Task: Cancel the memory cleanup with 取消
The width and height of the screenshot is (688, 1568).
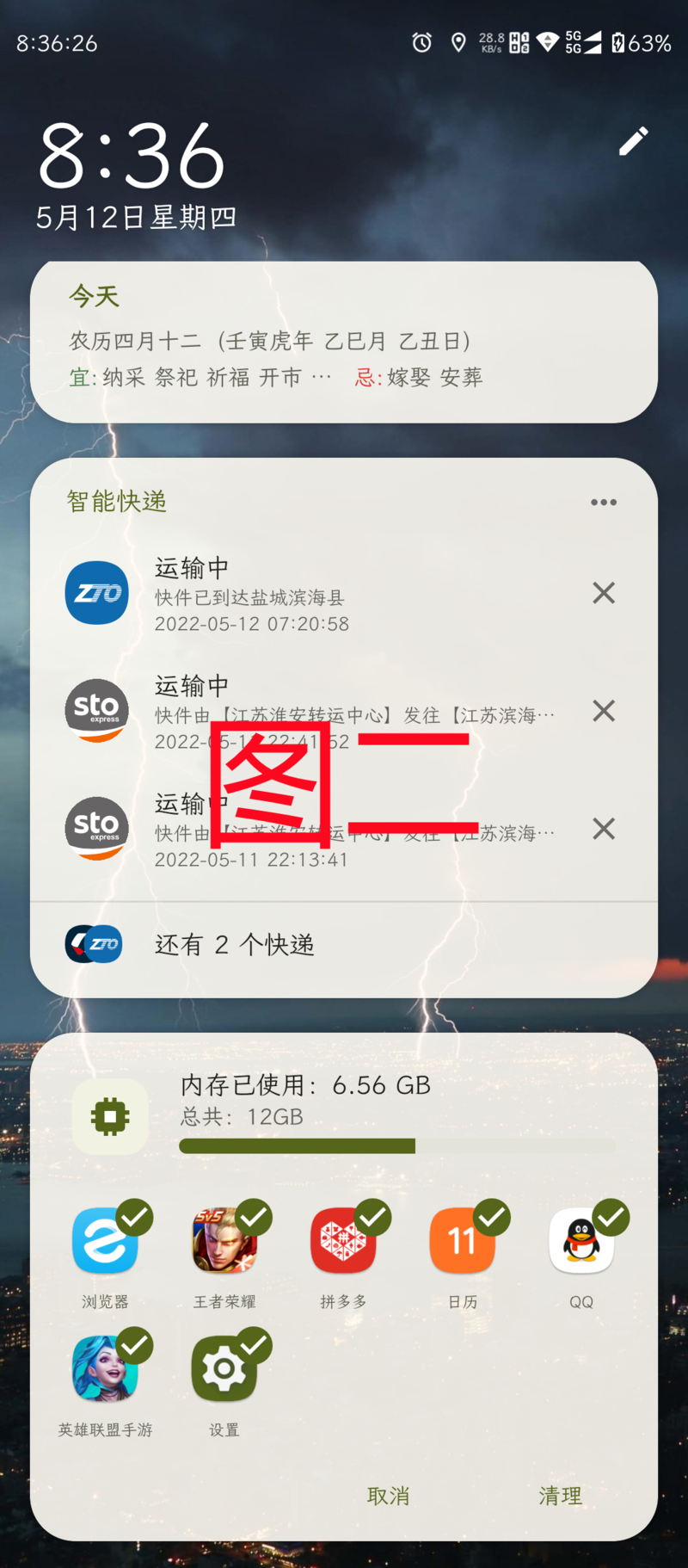Action: 388,1496
